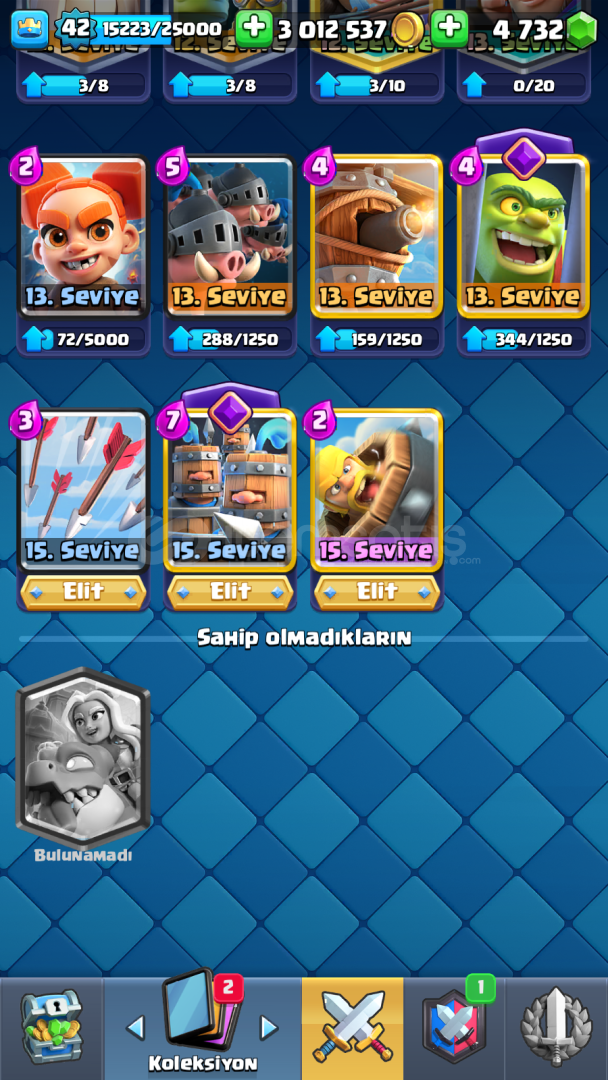Image resolution: width=608 pixels, height=1080 pixels.
Task: Tap the left arrow beside Koleksiyon
Action: point(136,1028)
